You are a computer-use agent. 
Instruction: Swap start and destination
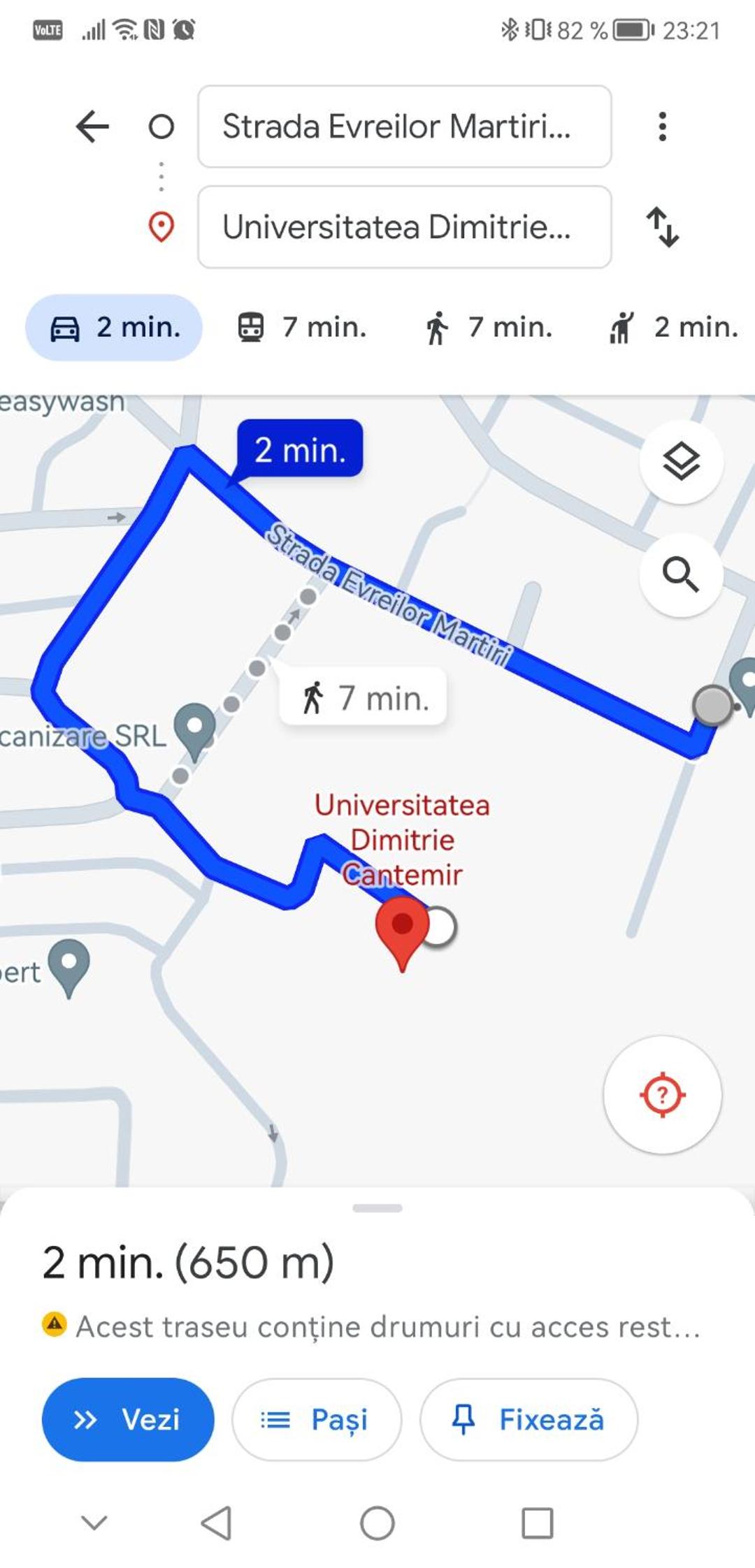(x=662, y=227)
